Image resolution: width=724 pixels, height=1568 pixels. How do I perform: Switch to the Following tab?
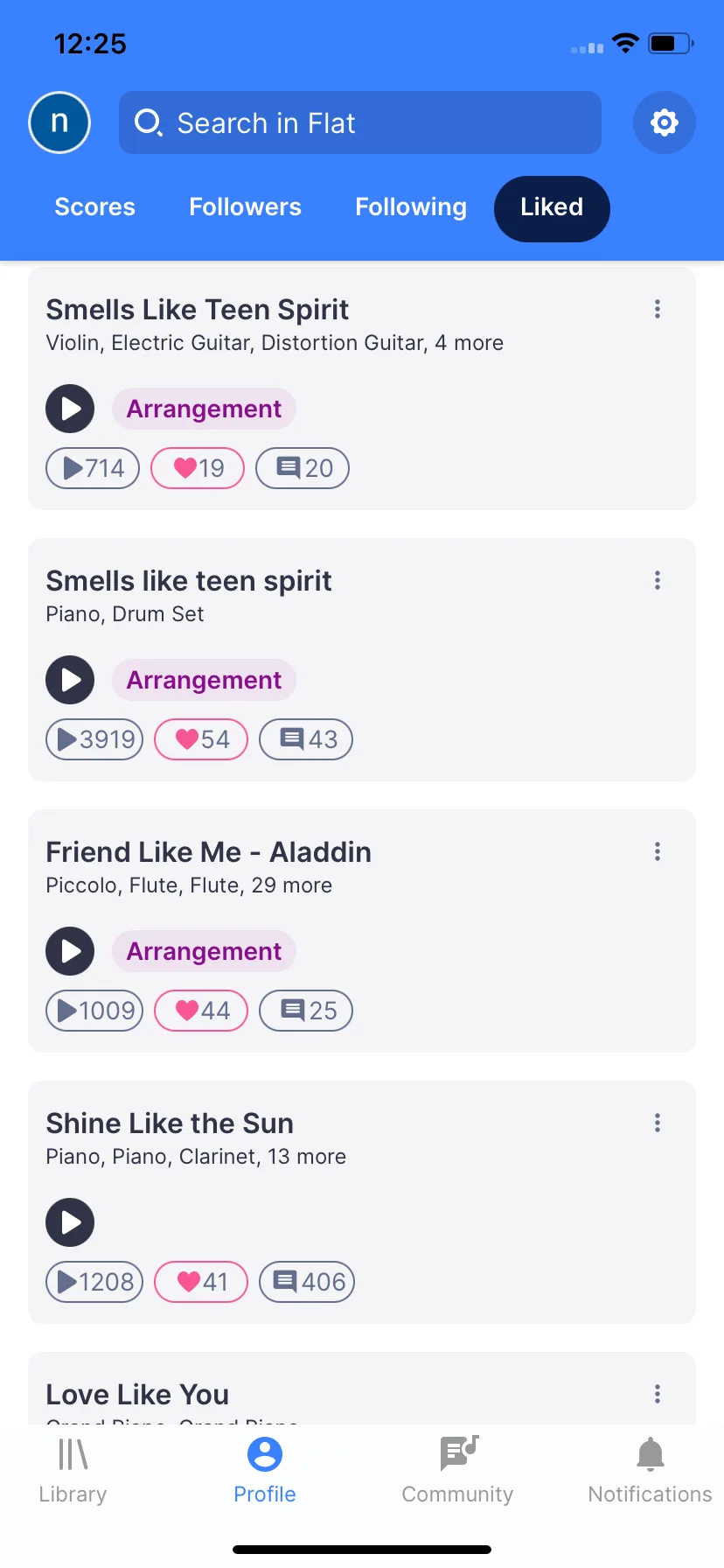pos(410,207)
